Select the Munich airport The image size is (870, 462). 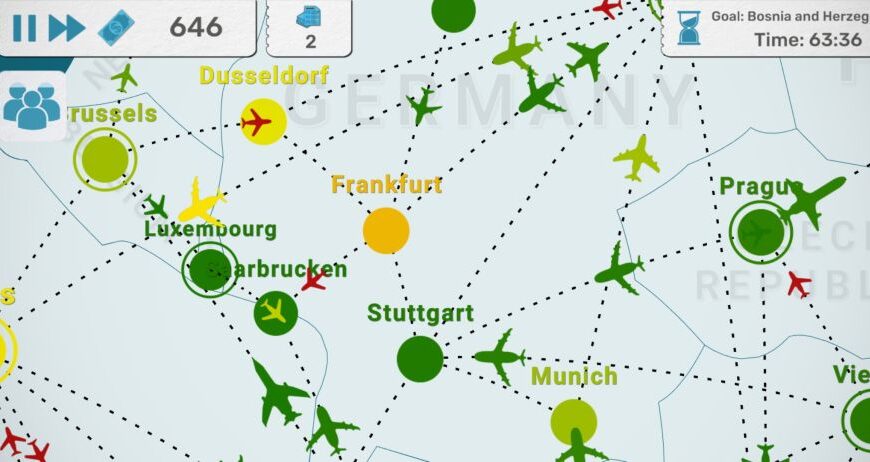tap(574, 421)
